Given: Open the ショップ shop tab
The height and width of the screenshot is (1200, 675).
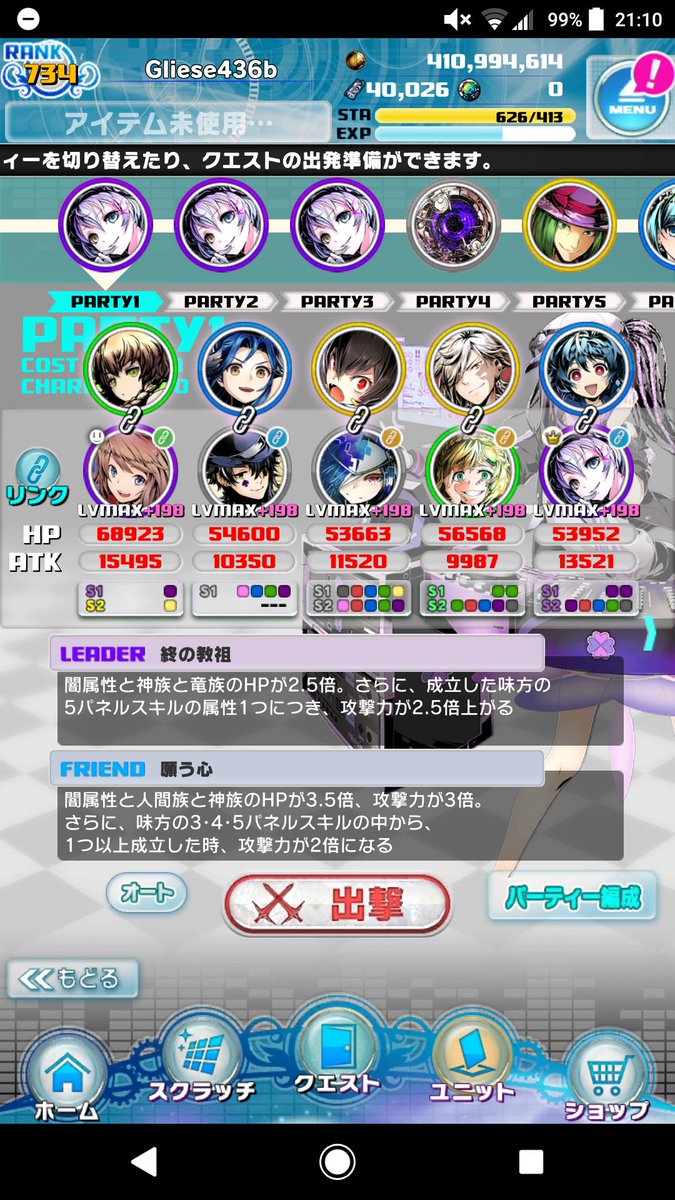Looking at the screenshot, I should click(x=605, y=1078).
